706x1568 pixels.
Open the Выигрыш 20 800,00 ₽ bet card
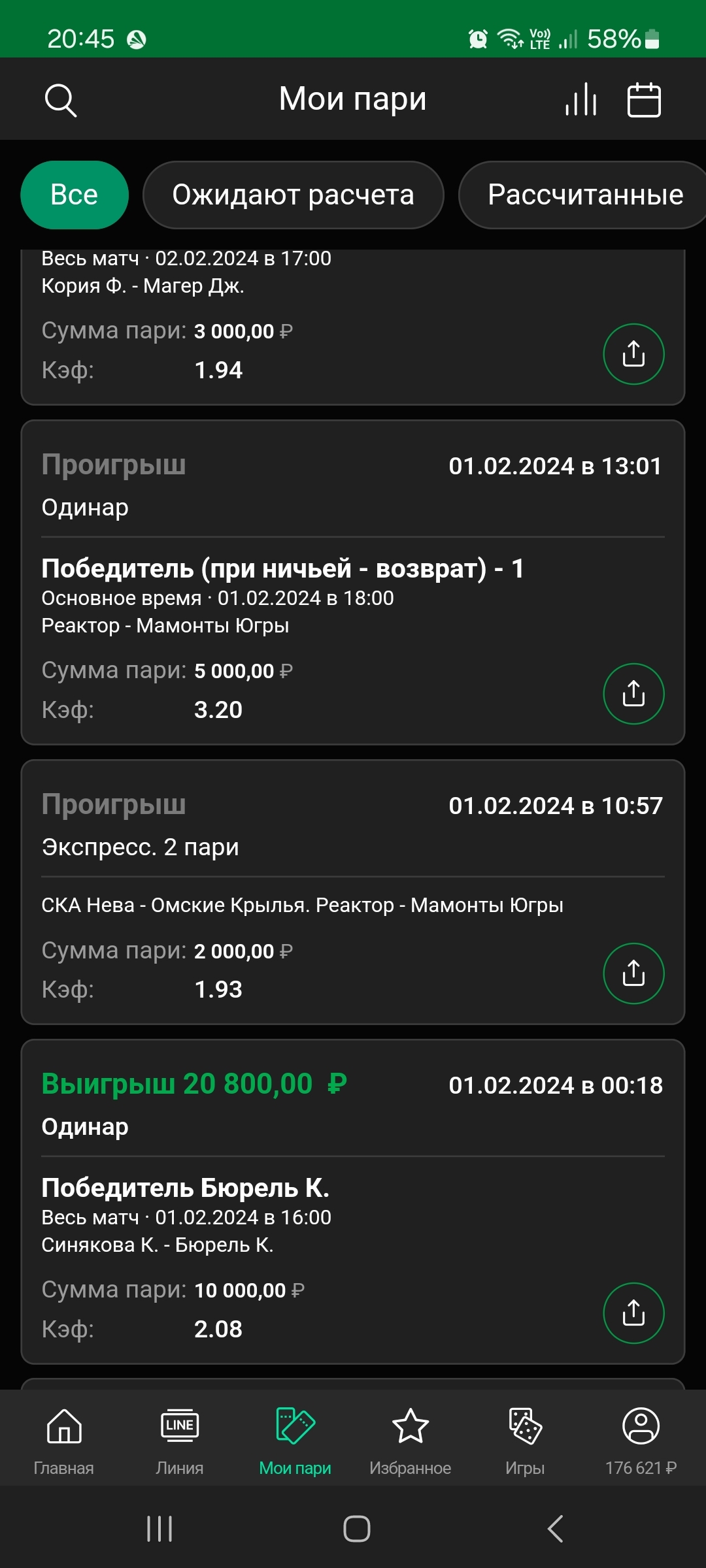353,1201
